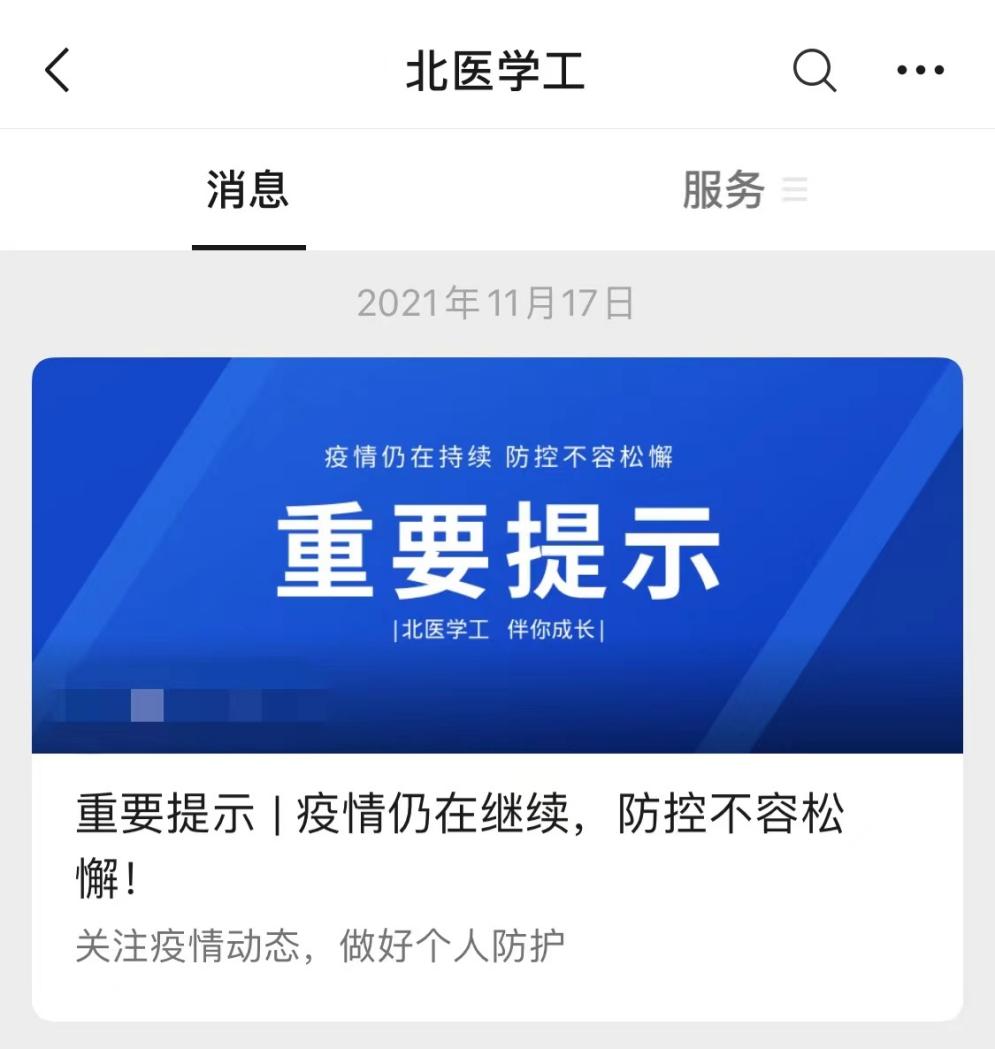Open the three-dot more options menu
This screenshot has width=995, height=1049.
click(x=920, y=72)
